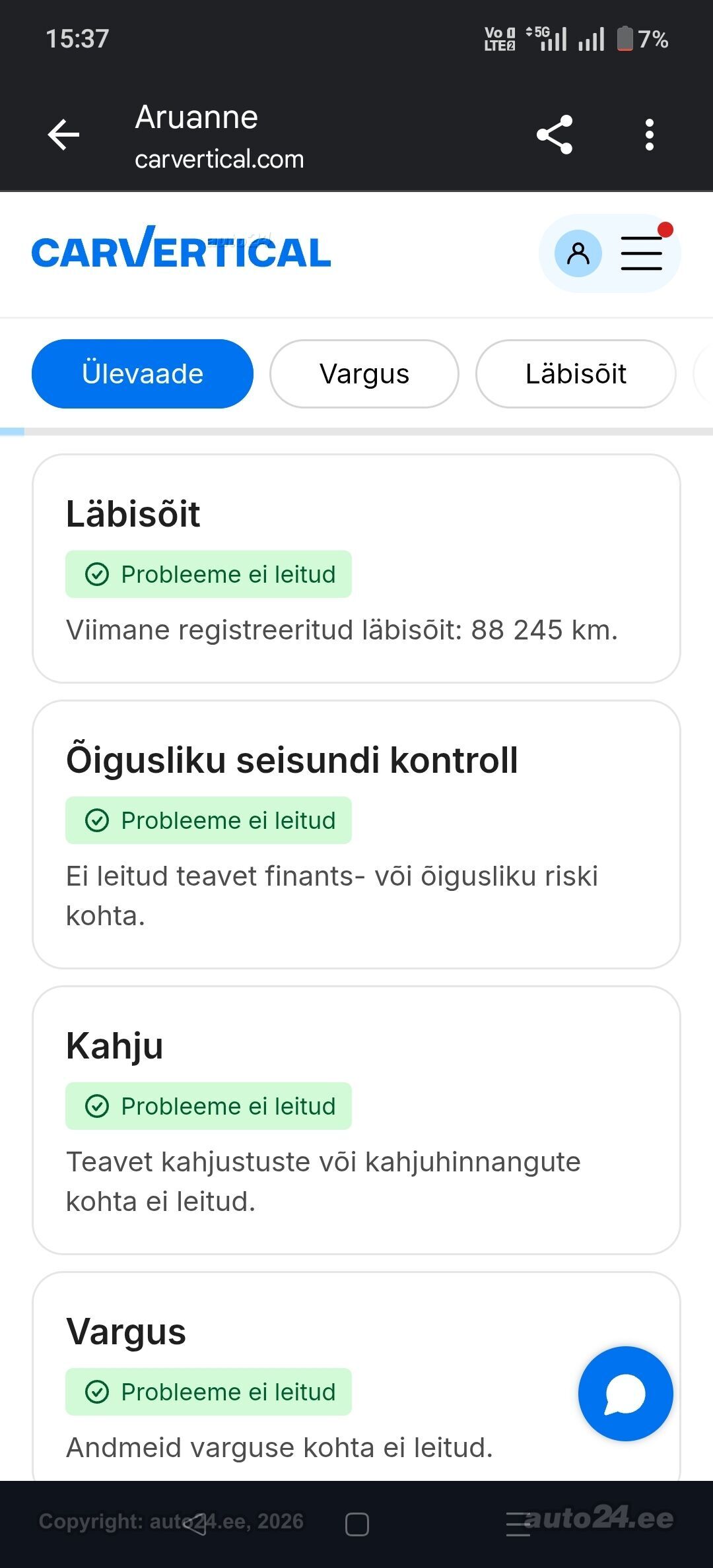Open the three-dot overflow menu
The width and height of the screenshot is (713, 1568).
[650, 135]
